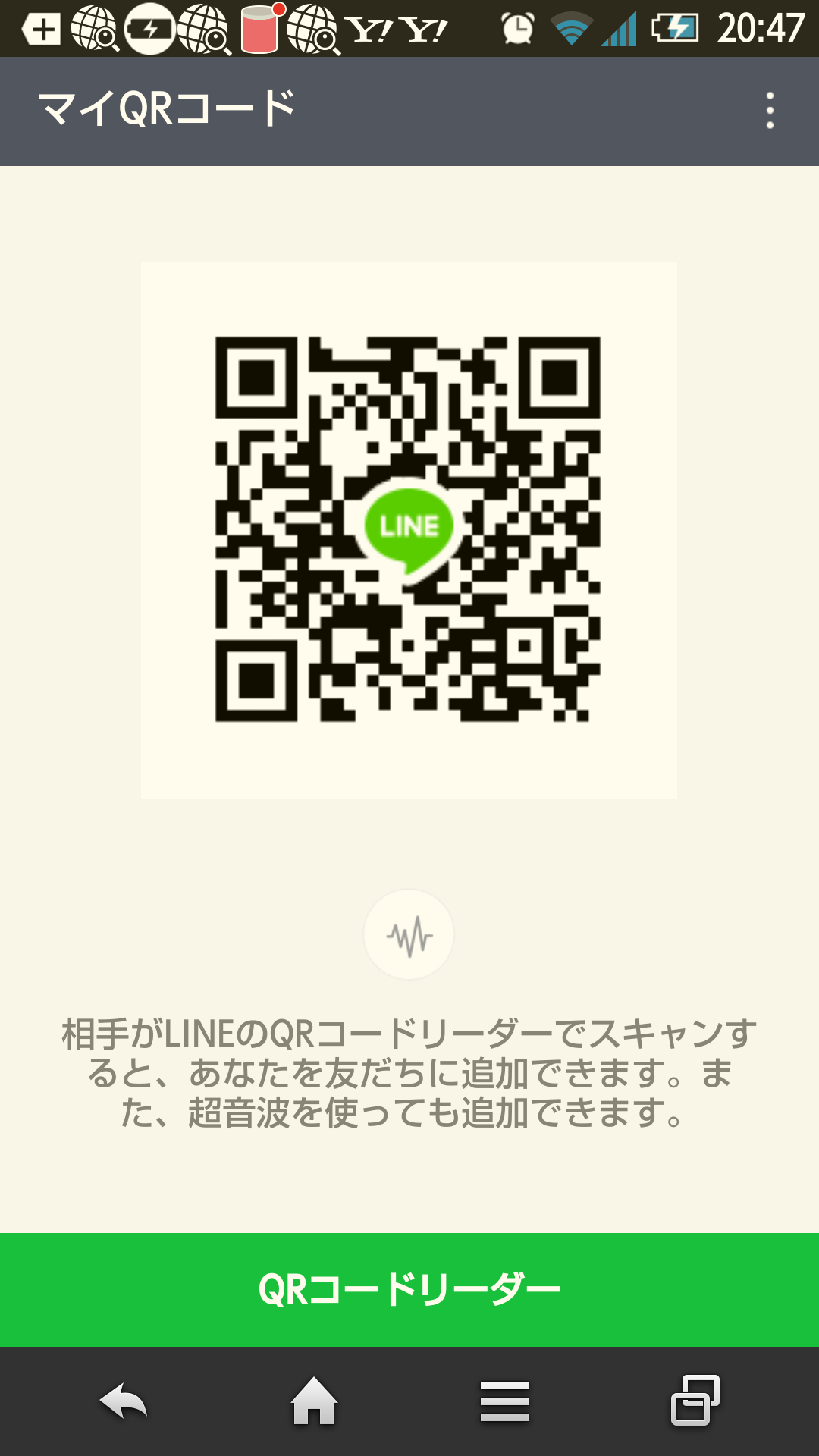Open the recent apps button

[695, 1400]
